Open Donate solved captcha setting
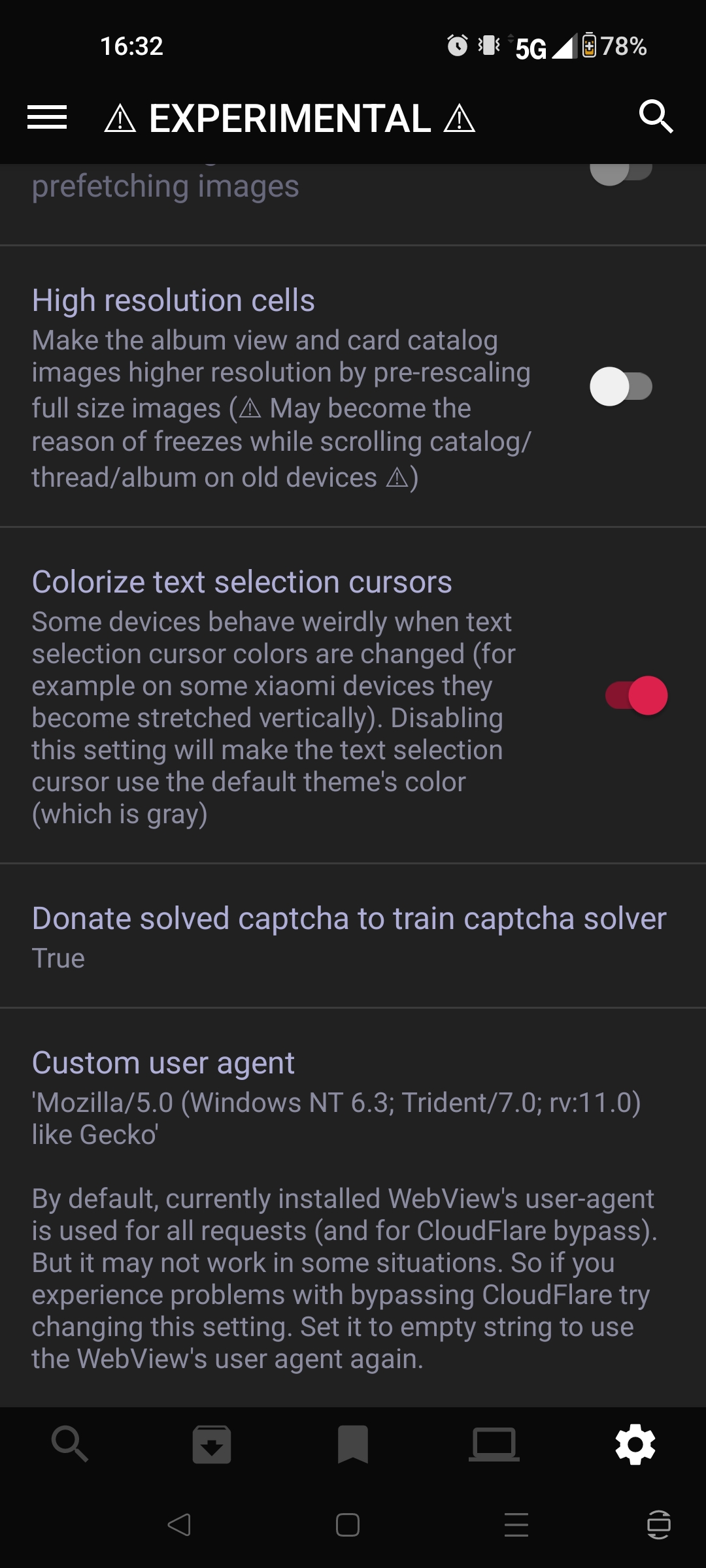This screenshot has width=706, height=1568. click(353, 936)
